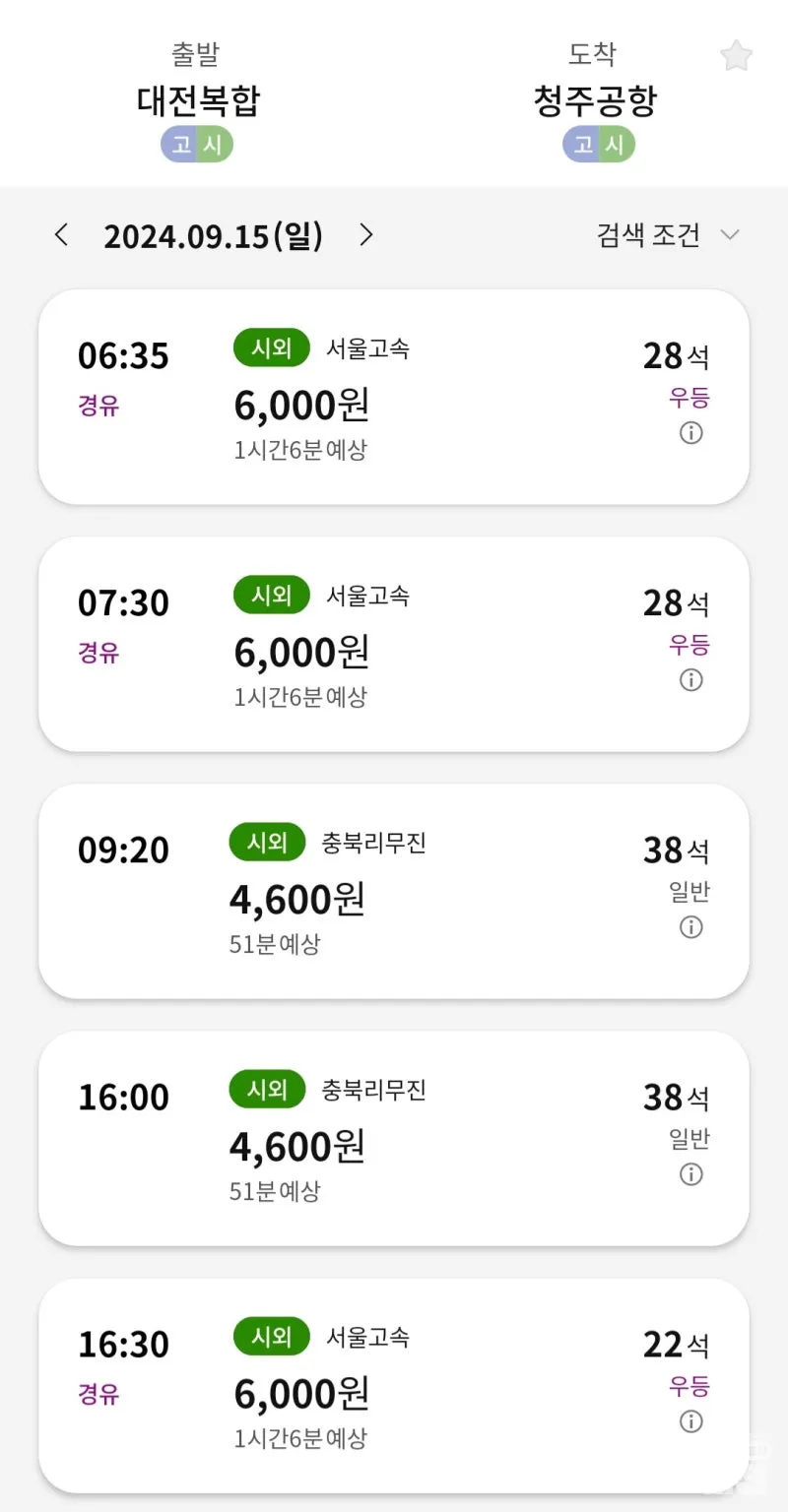The height and width of the screenshot is (1512, 788).
Task: Add this route to favorites with the star
Action: 736,56
